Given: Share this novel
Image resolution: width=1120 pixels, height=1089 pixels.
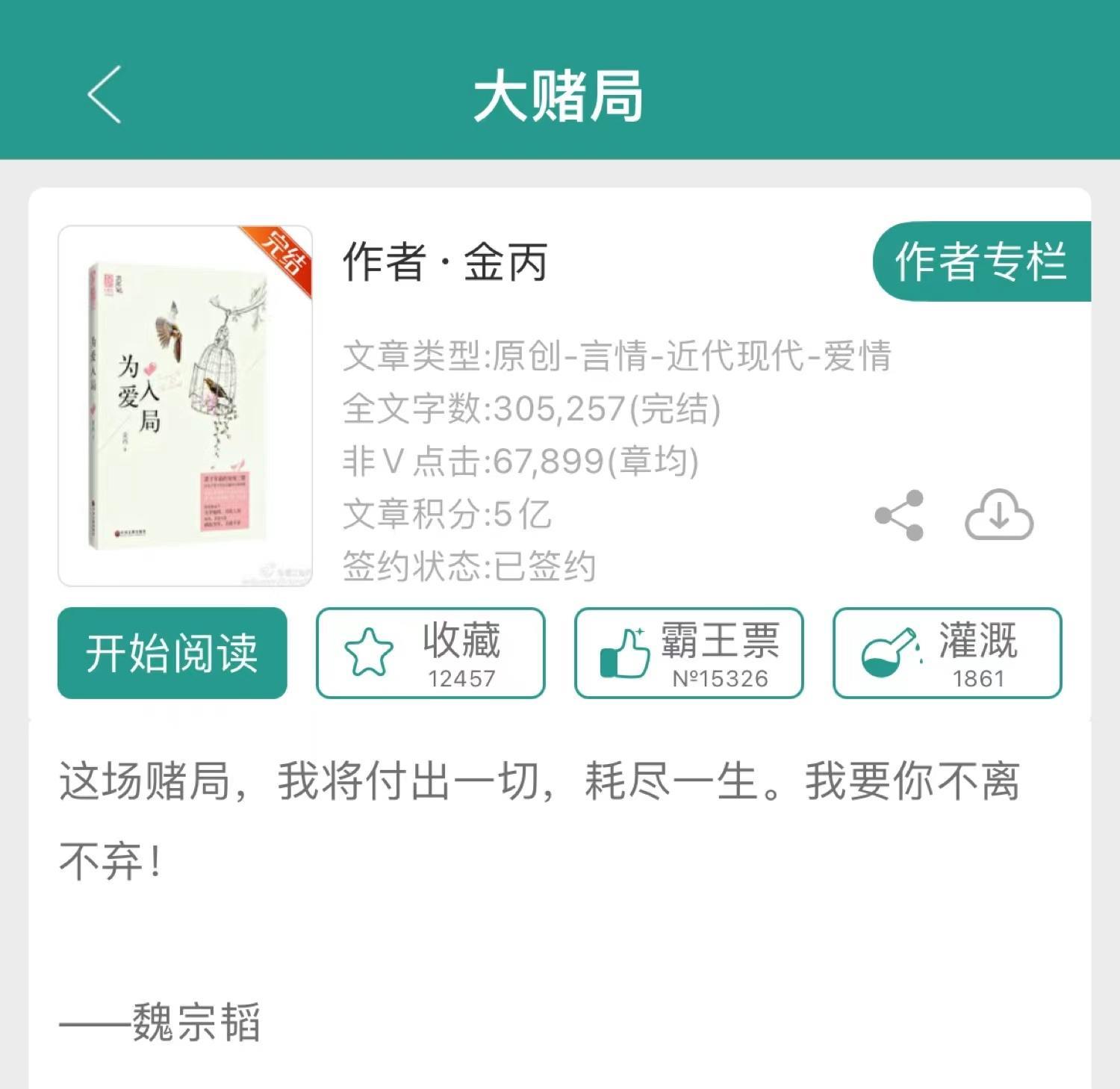Looking at the screenshot, I should click(900, 515).
